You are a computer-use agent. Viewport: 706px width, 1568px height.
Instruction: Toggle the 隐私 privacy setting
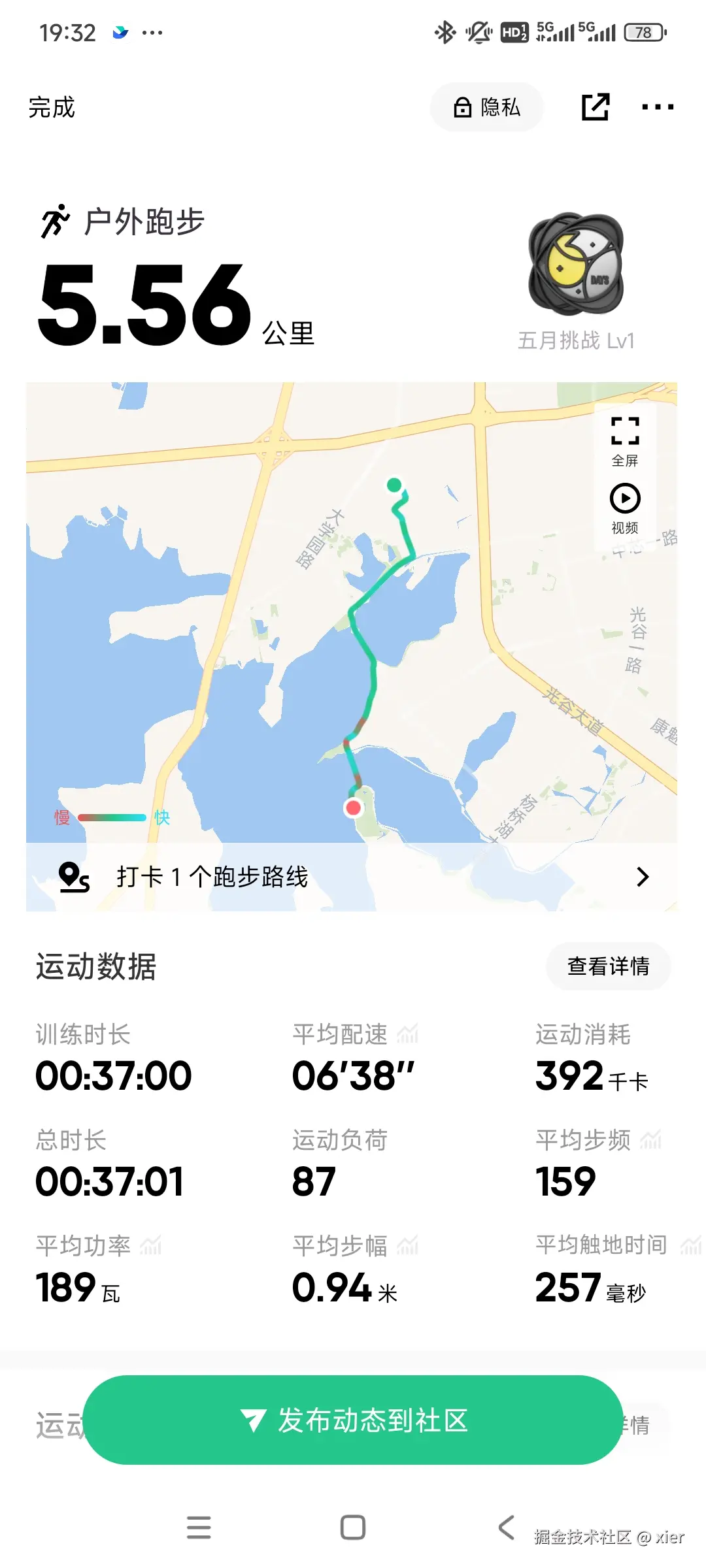[x=486, y=107]
